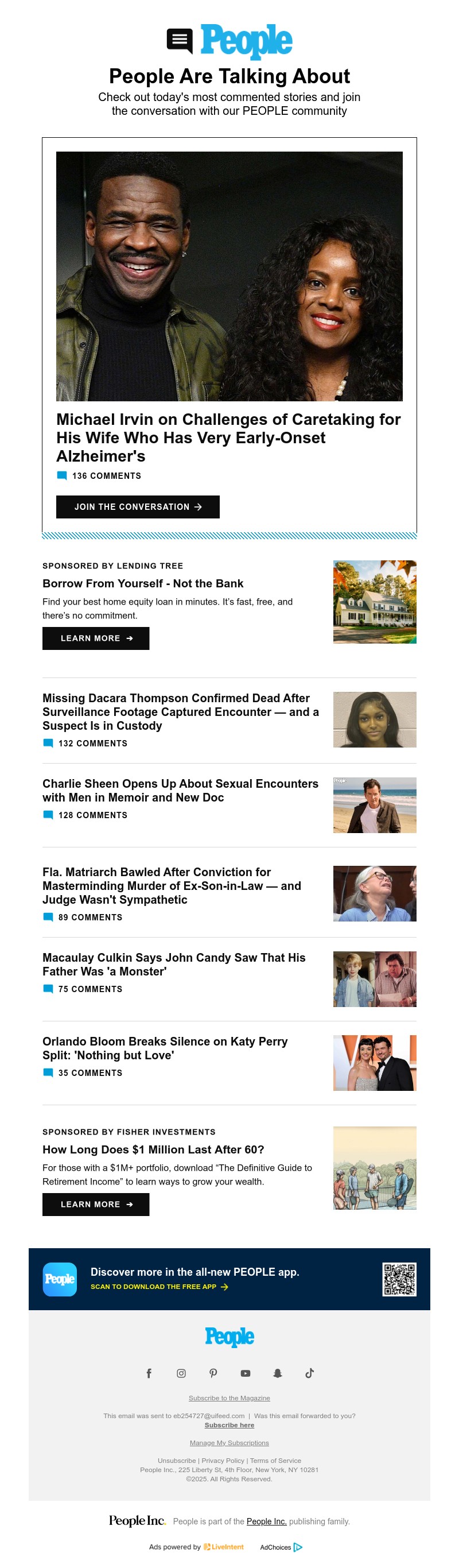Open the Privacy Policy link
The height and width of the screenshot is (1568, 459).
[223, 1460]
